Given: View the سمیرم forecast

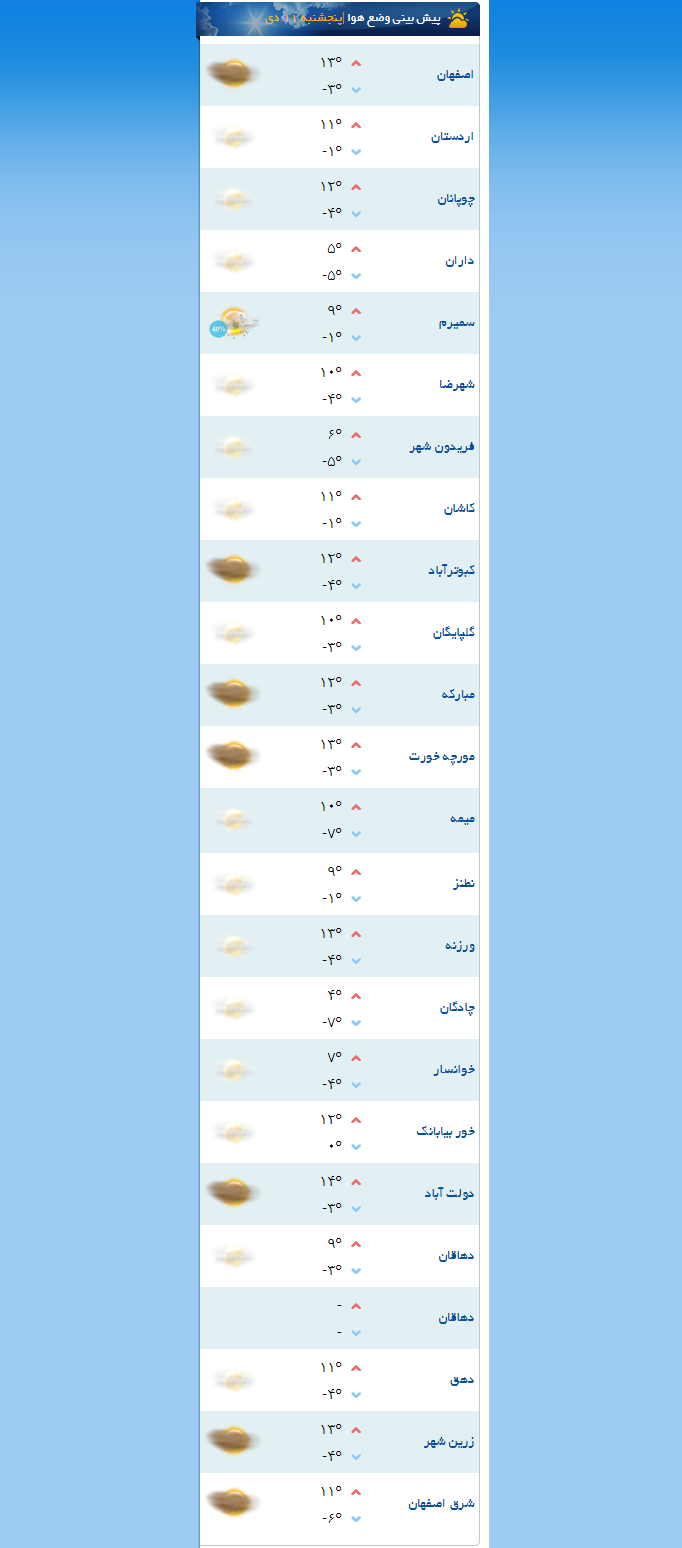Looking at the screenshot, I should pyautogui.click(x=456, y=323).
